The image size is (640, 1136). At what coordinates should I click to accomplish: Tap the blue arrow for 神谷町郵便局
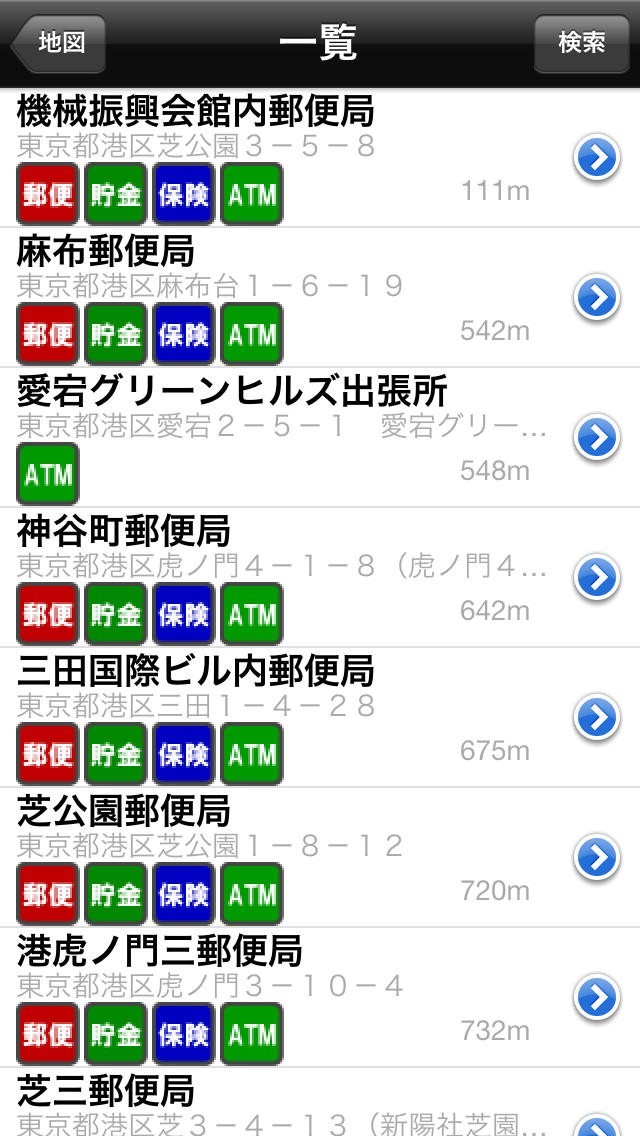tap(597, 577)
